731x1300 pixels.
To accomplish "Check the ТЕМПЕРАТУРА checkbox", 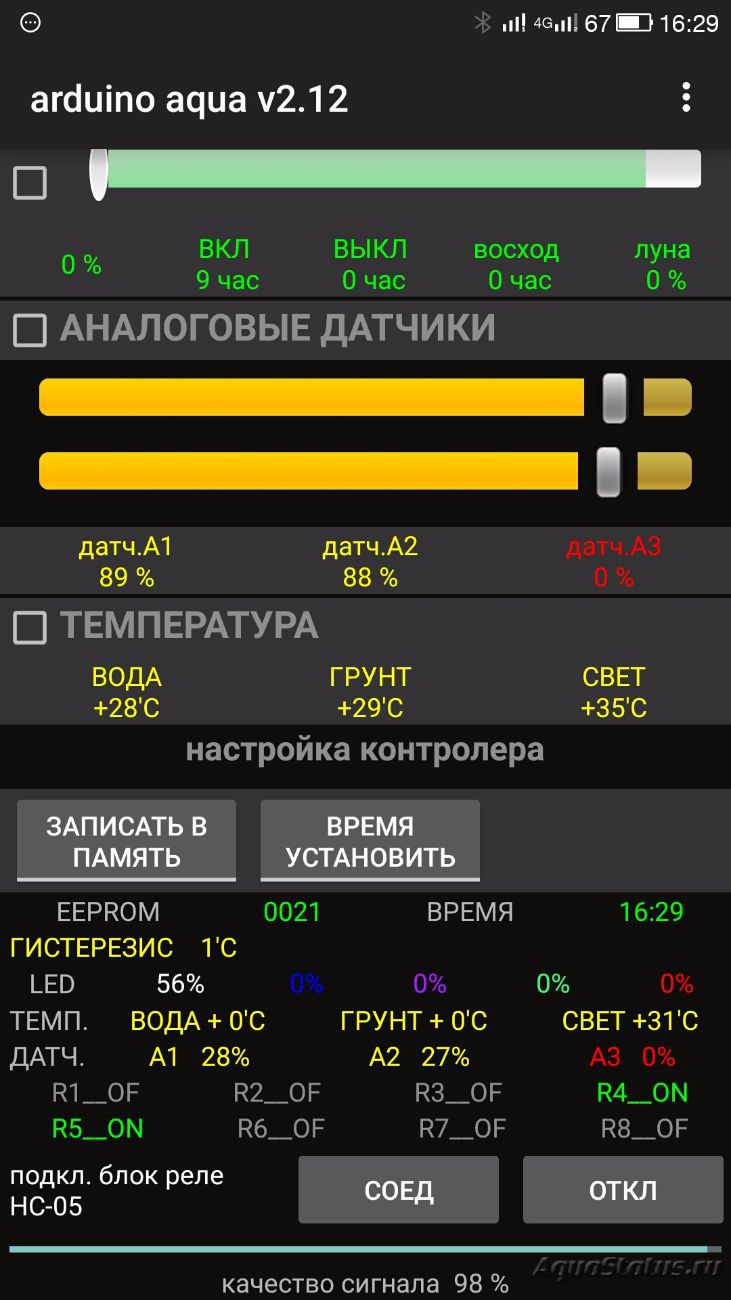I will click(x=29, y=627).
